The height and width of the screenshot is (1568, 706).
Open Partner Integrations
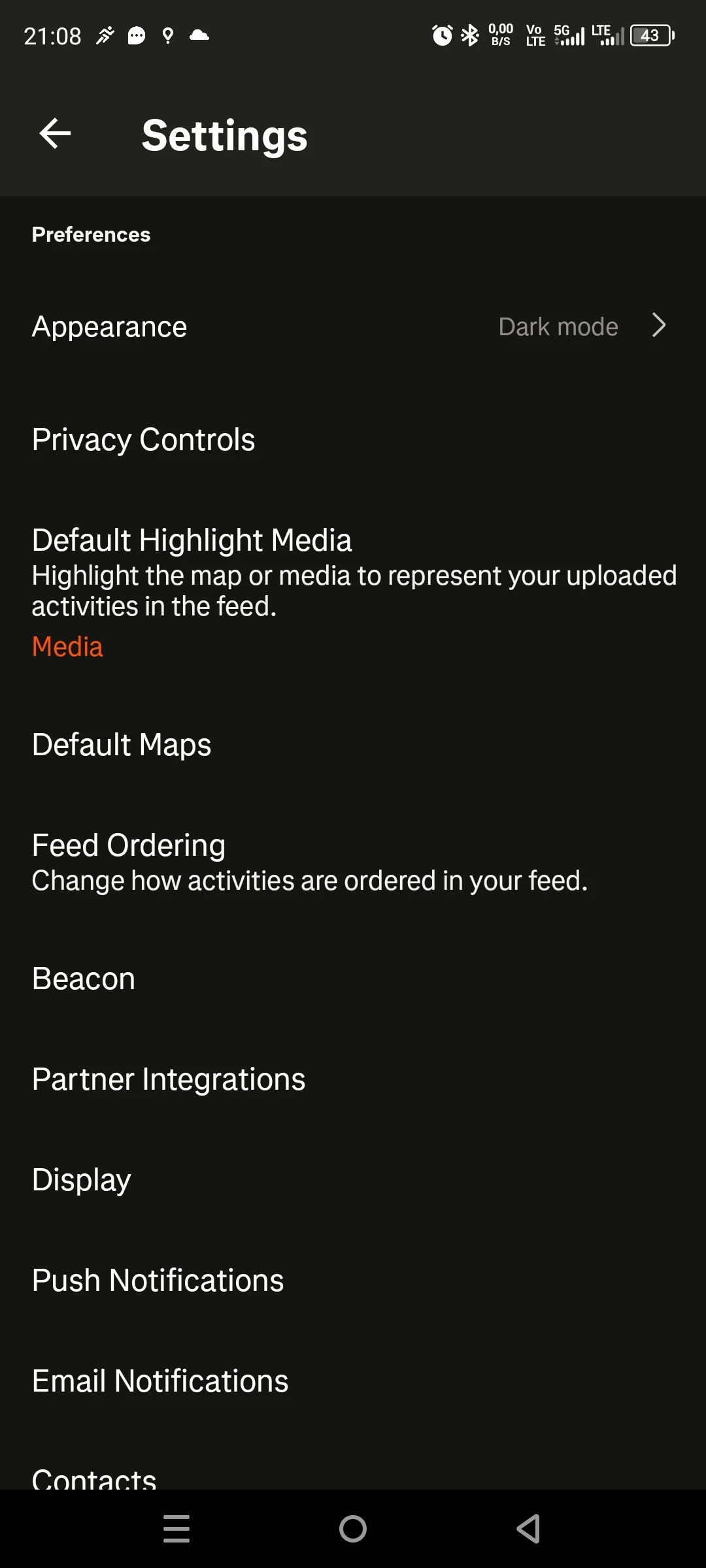[x=353, y=1079]
